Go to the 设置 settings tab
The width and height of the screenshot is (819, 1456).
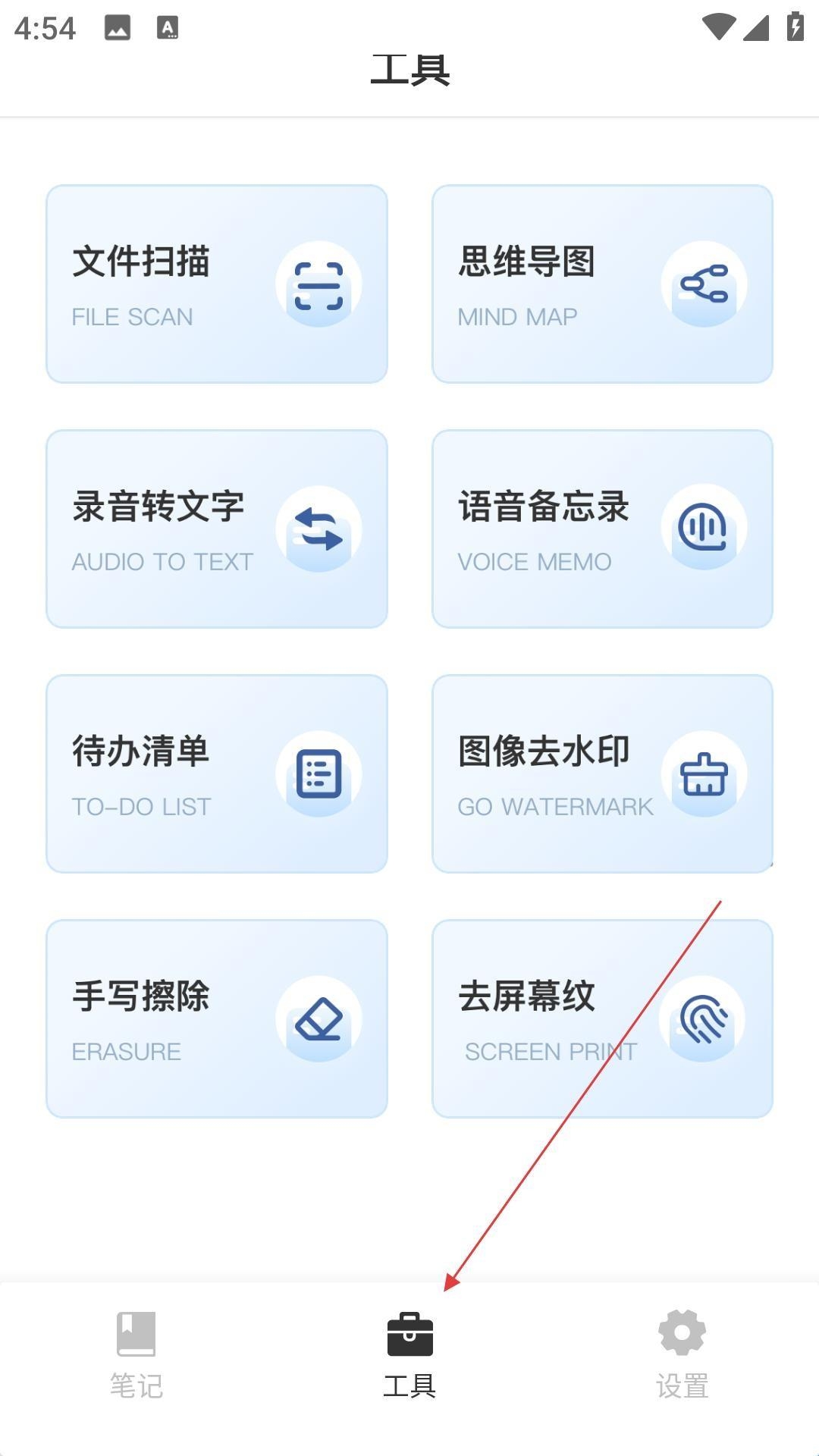pyautogui.click(x=682, y=1354)
